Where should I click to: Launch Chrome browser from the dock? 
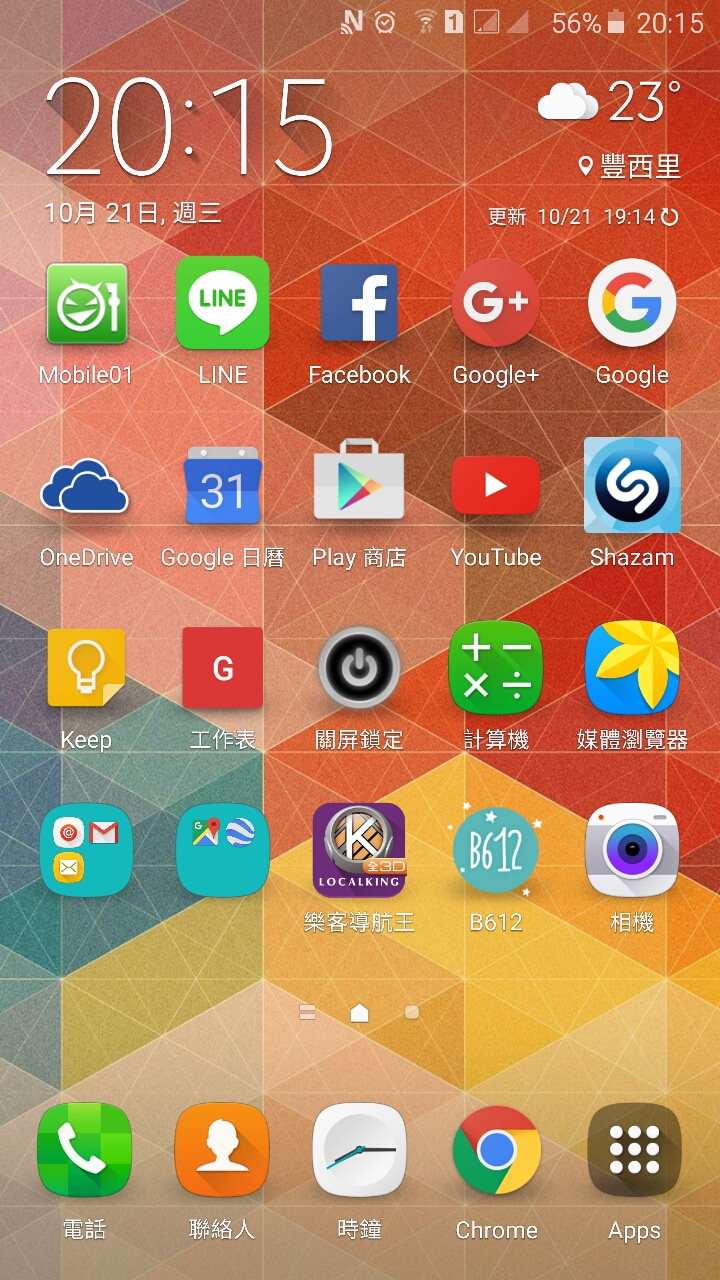pos(496,1151)
